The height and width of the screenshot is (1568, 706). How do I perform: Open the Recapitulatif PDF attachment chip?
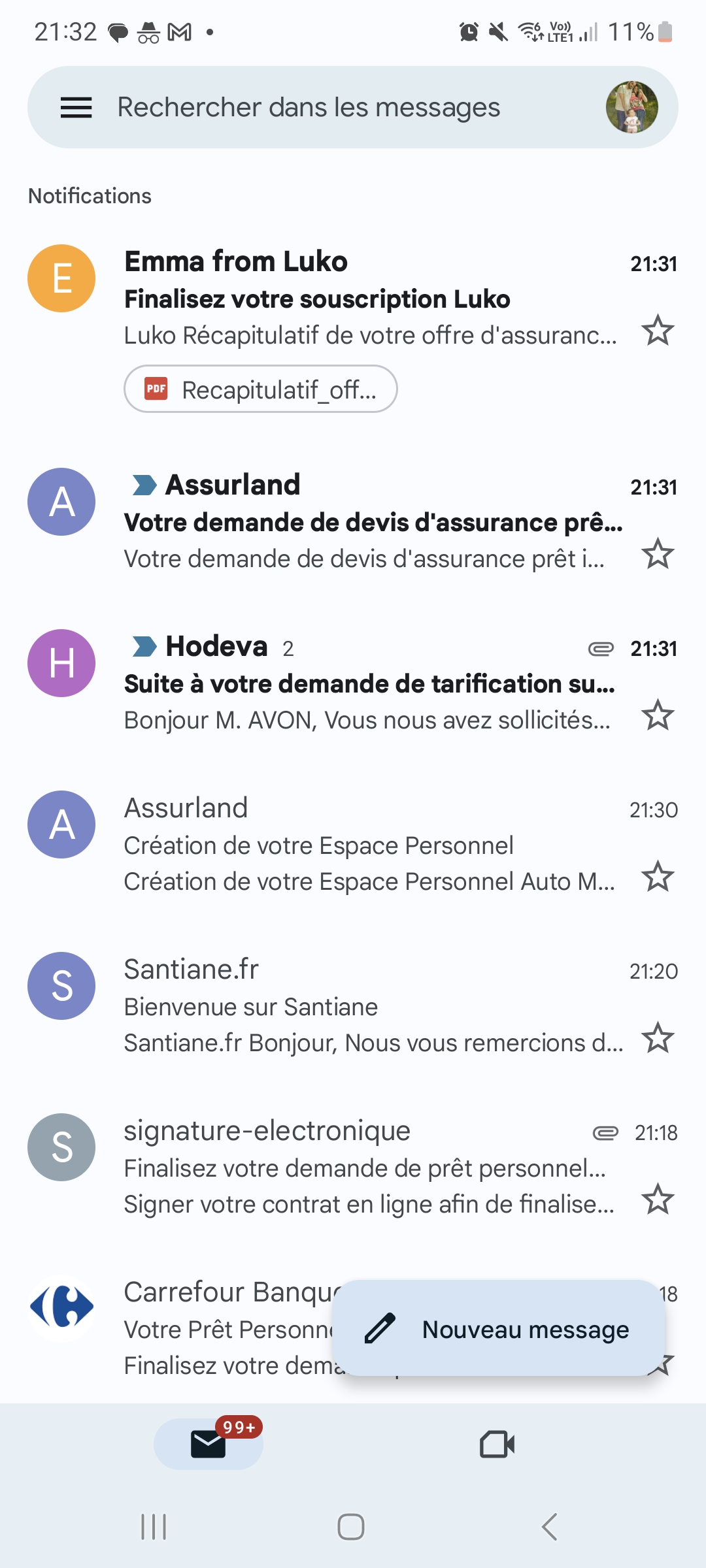click(260, 389)
